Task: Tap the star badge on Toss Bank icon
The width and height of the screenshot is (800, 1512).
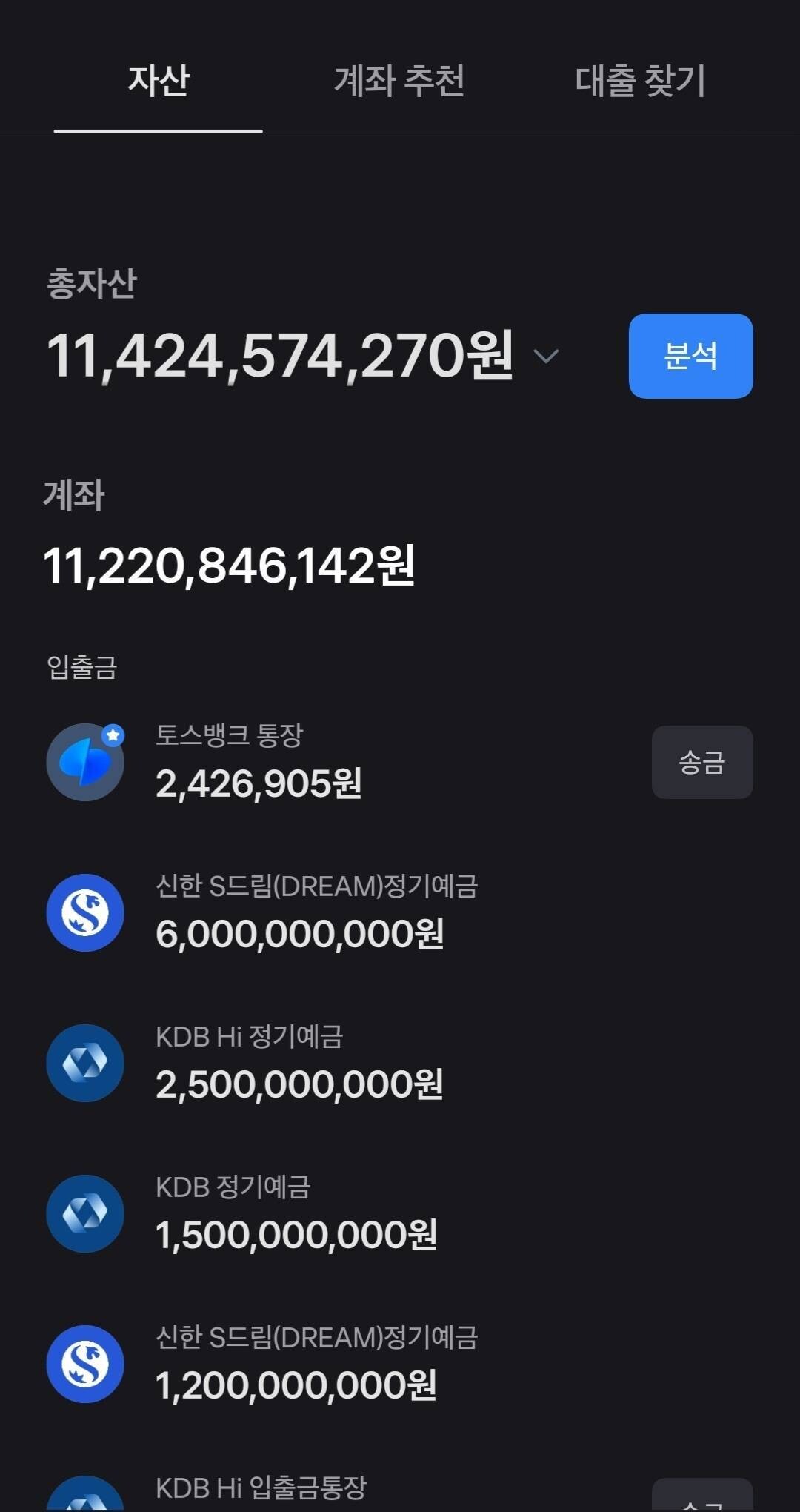Action: [113, 734]
